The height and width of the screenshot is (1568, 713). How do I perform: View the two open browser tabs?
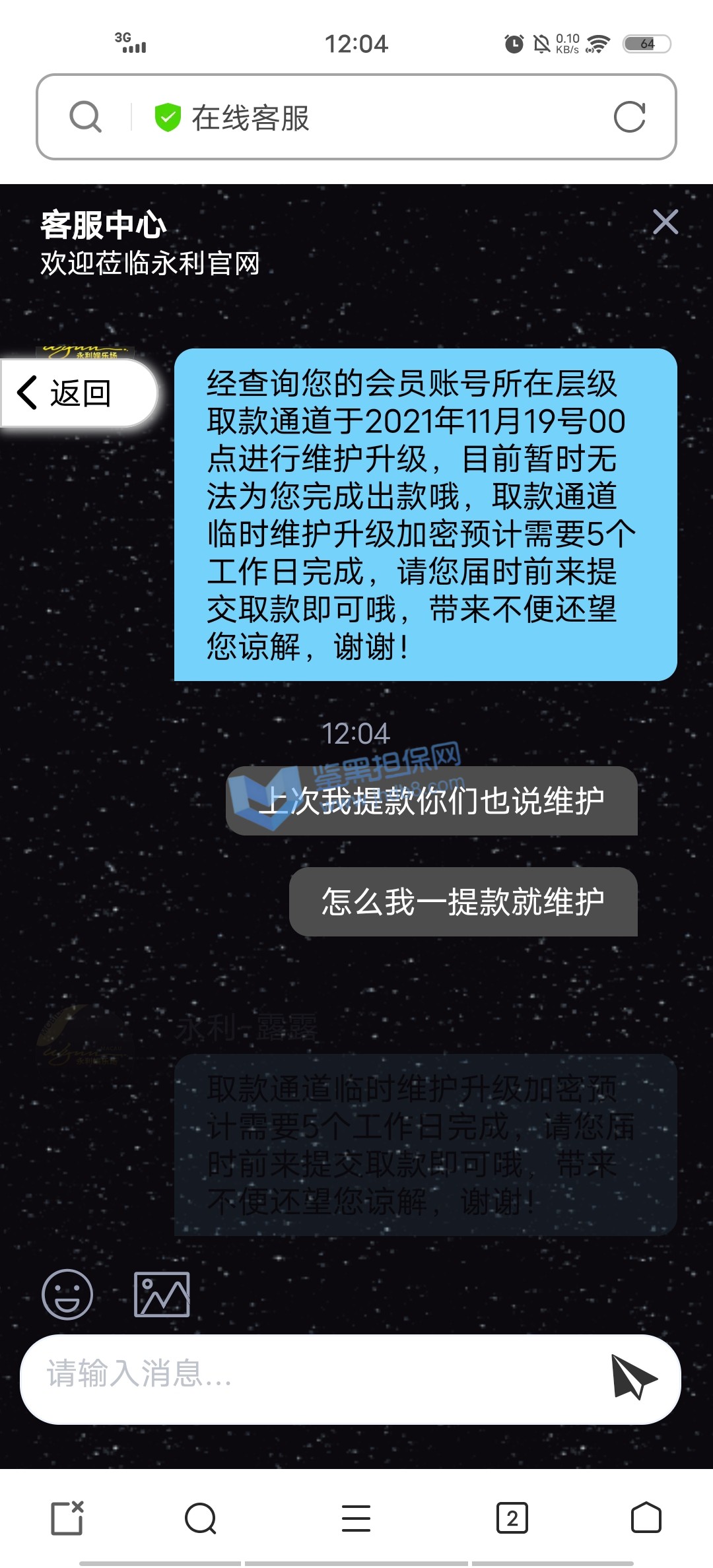point(512,1518)
